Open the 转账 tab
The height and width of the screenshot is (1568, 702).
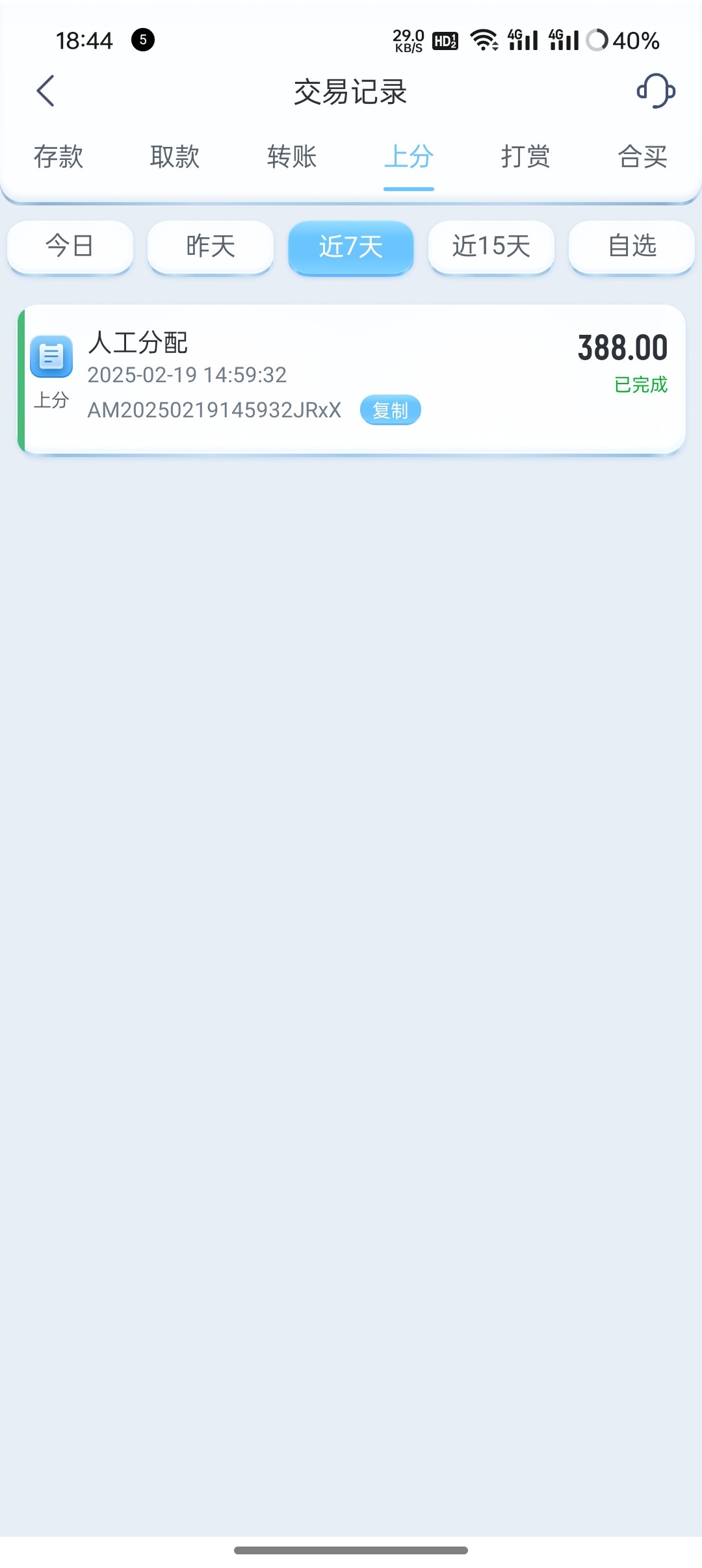pos(292,157)
